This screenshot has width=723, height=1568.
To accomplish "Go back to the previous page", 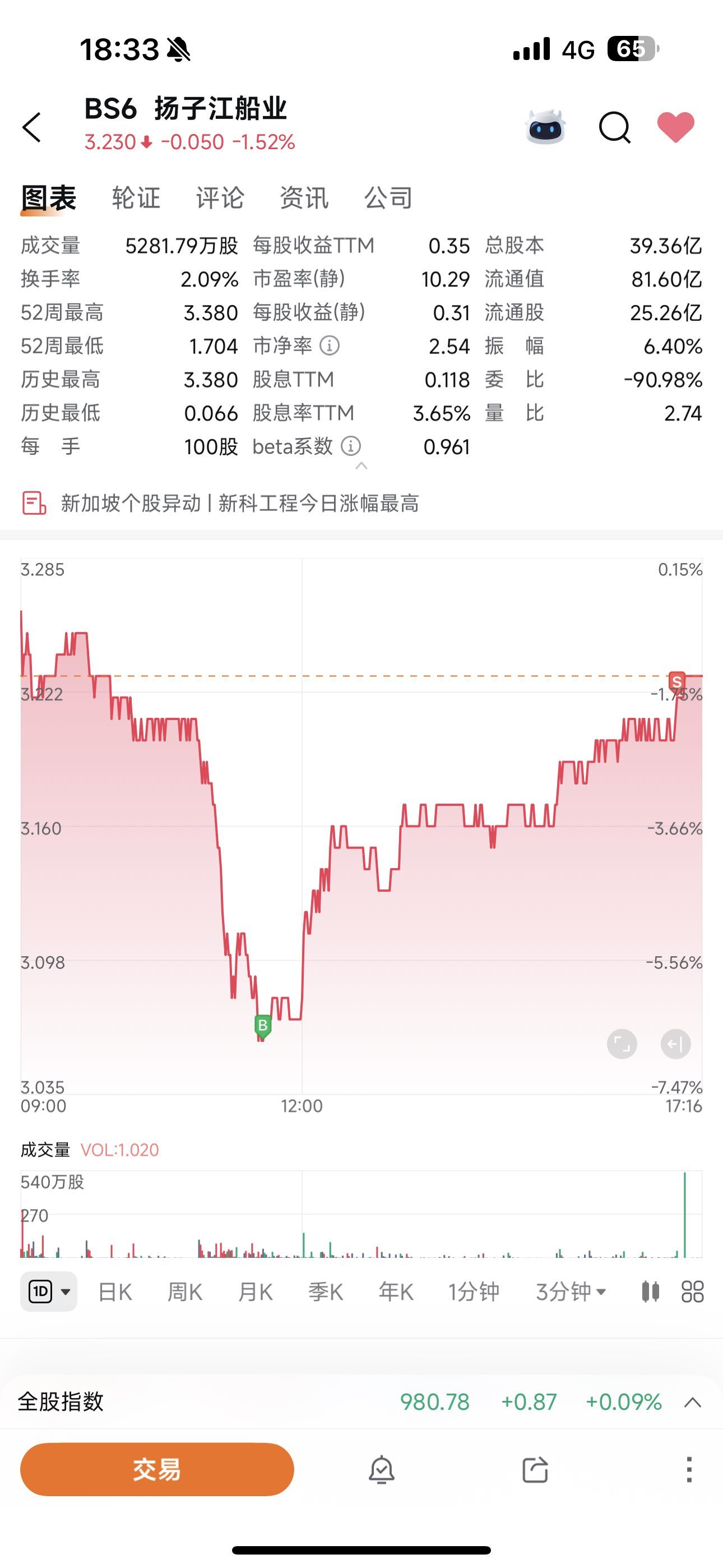I will coord(33,127).
